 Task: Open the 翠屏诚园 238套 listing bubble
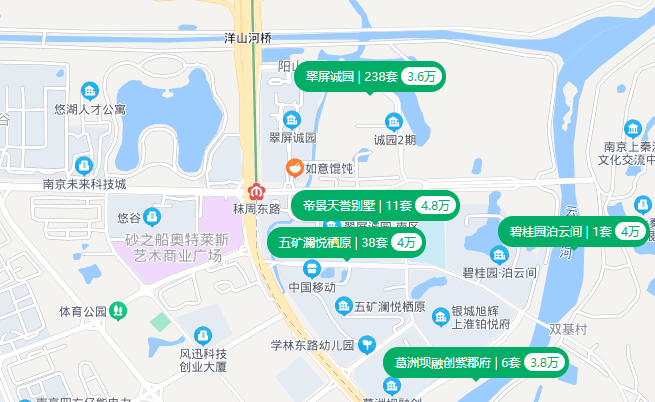tap(370, 76)
